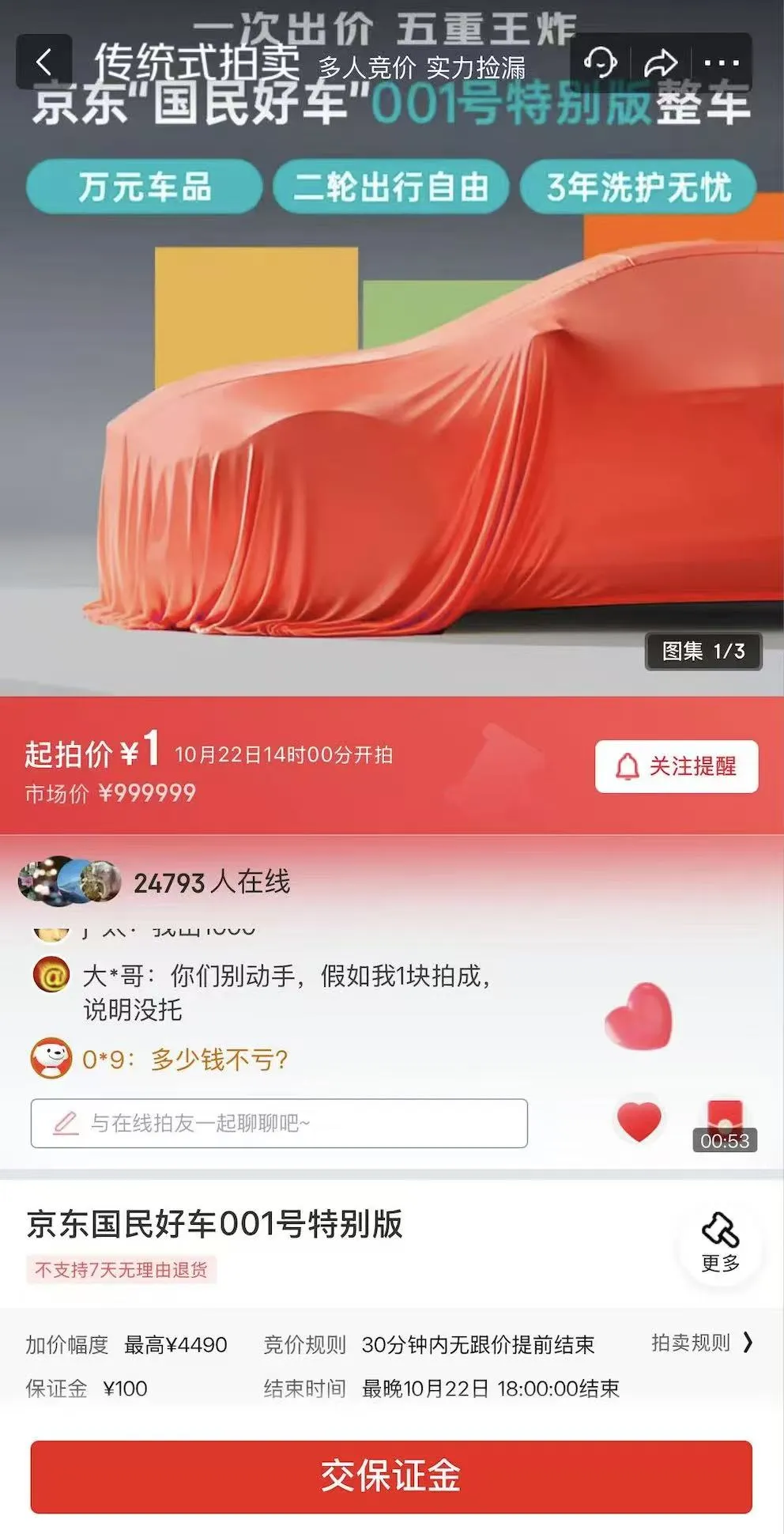Open customer service headset icon
784x1534 pixels.
[600, 62]
